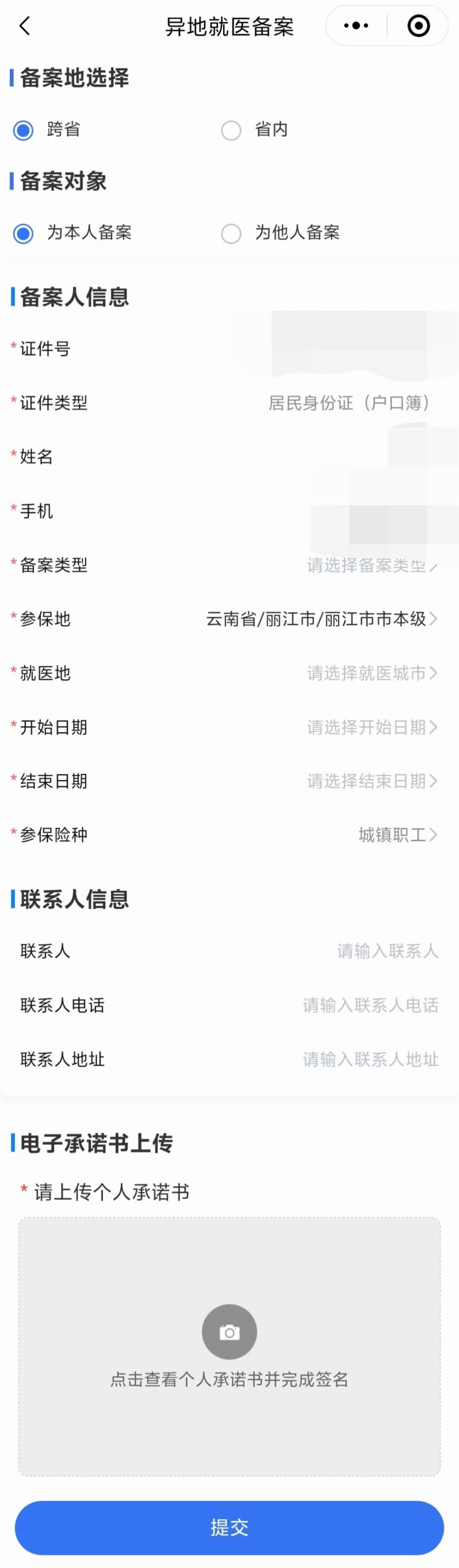Go back using the top-left arrow
Screen dimensions: 459x1568
pos(24,26)
